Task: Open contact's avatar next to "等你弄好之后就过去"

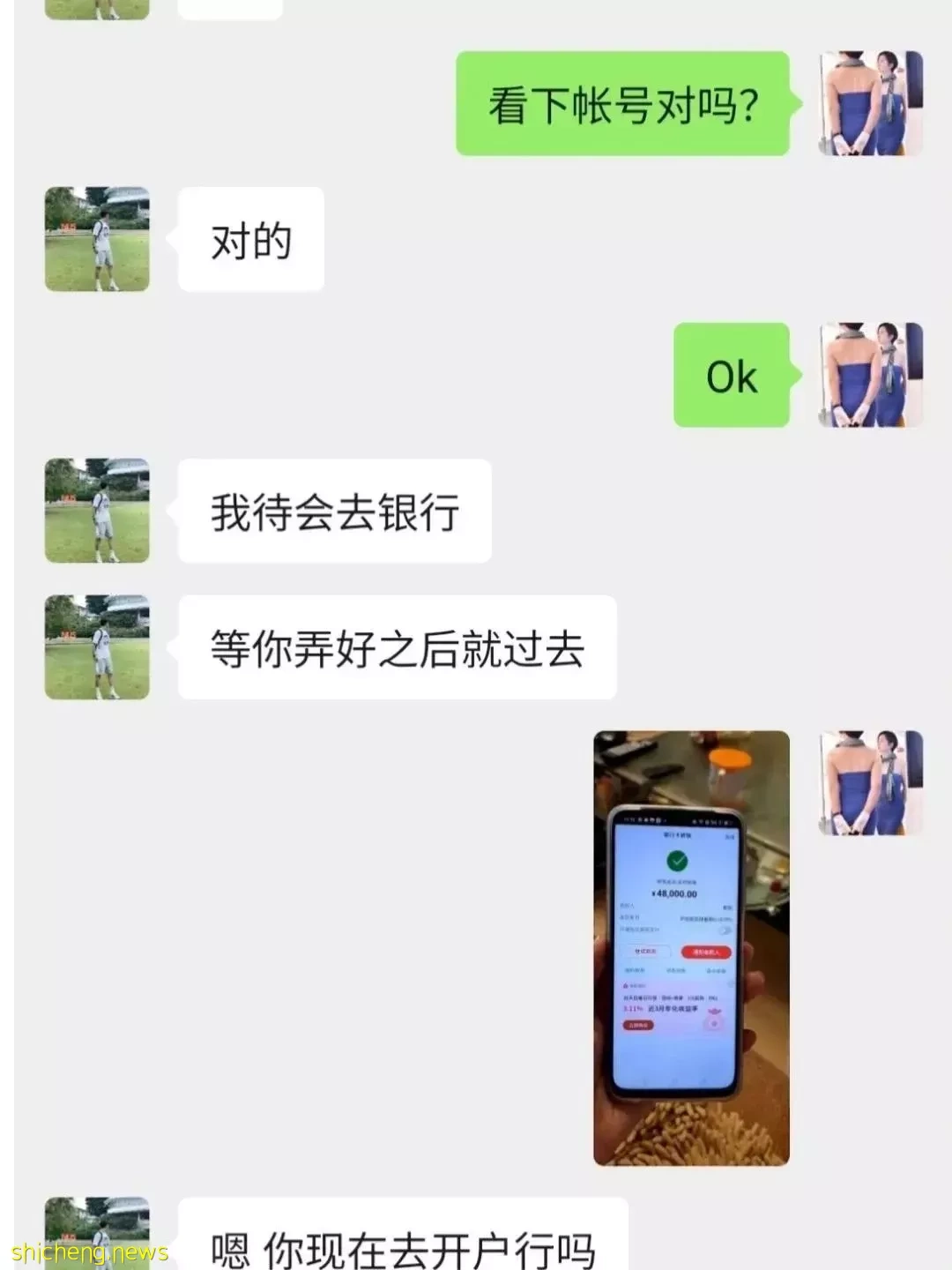Action: tap(97, 647)
